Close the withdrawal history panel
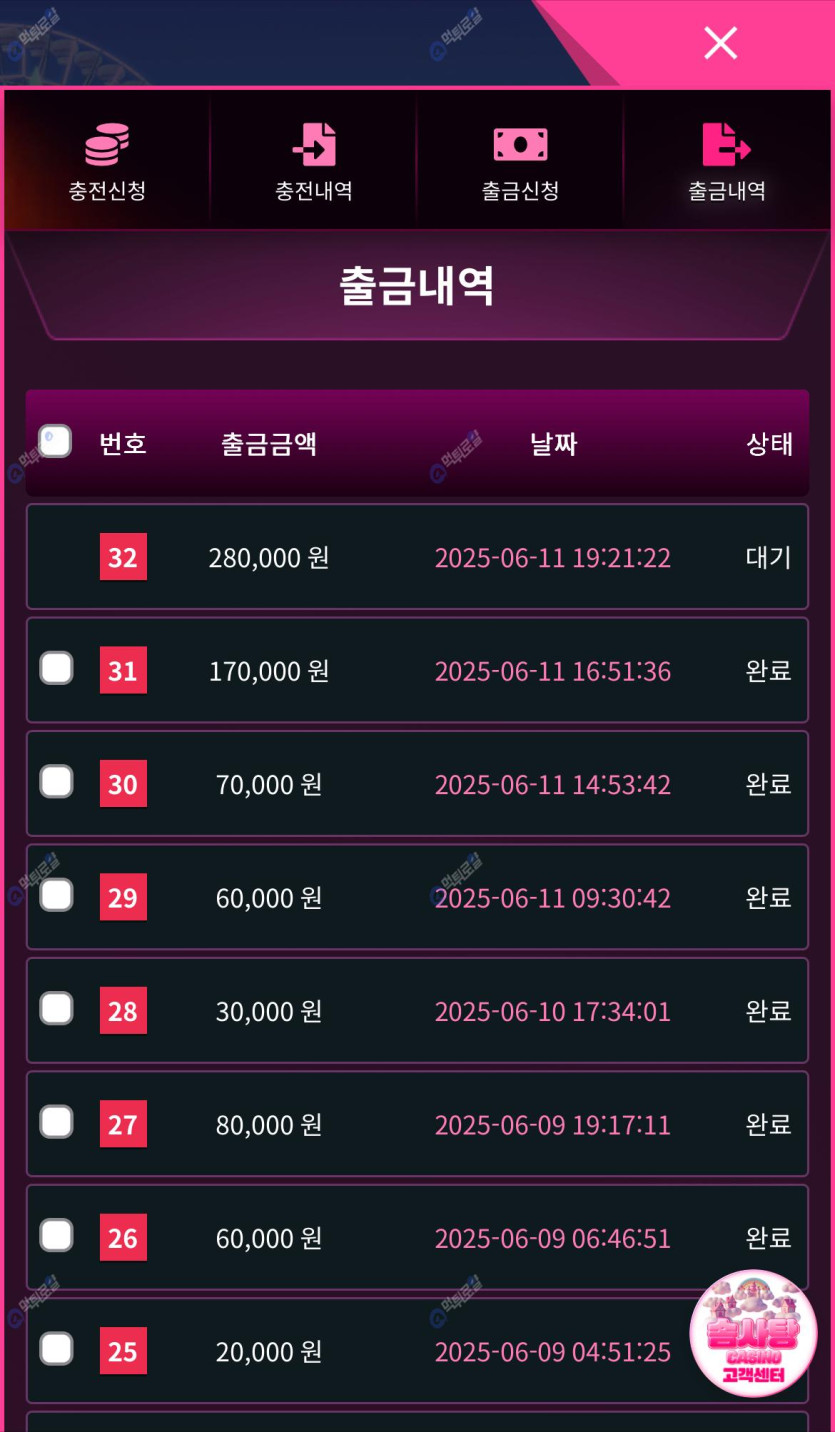Screen dimensions: 835x1432 click(720, 43)
